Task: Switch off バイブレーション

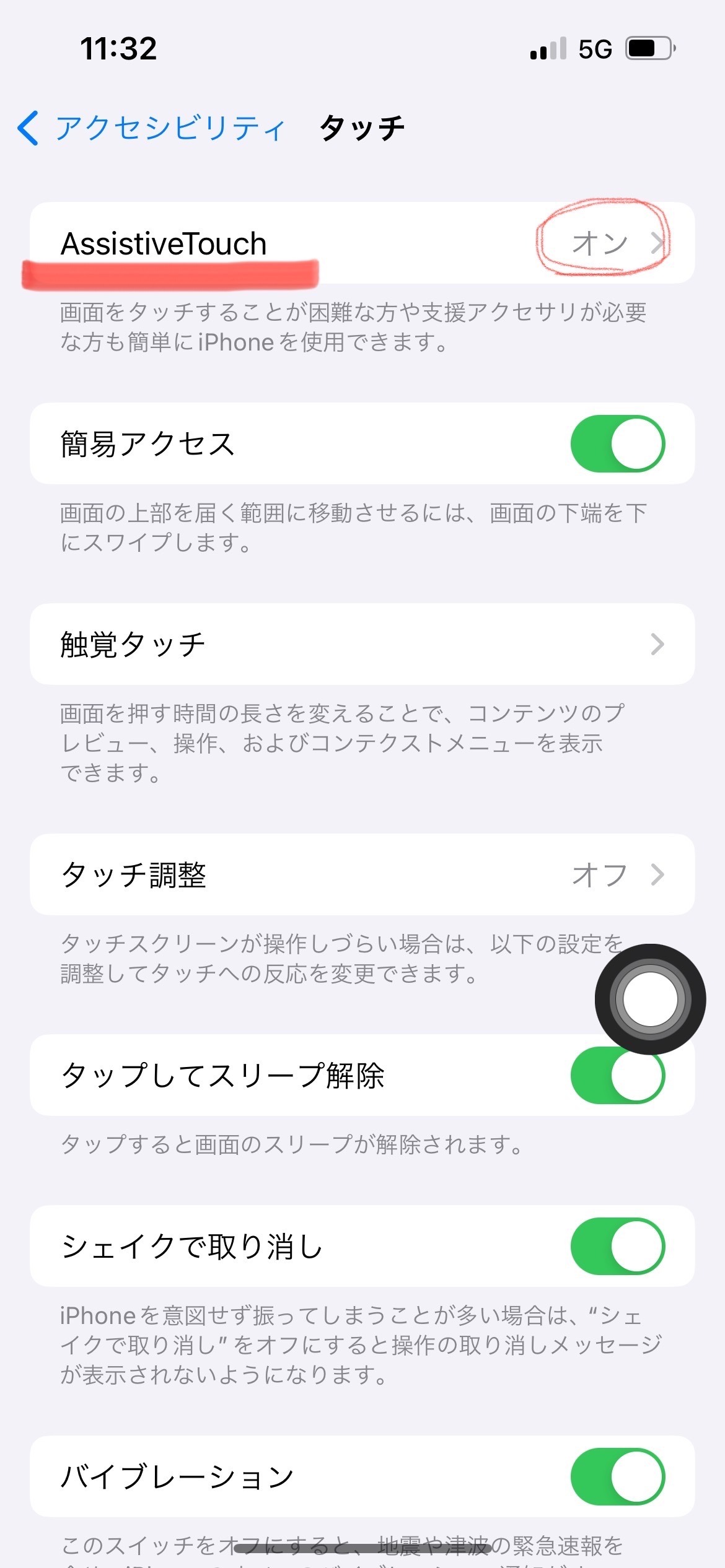Action: pyautogui.click(x=617, y=1477)
